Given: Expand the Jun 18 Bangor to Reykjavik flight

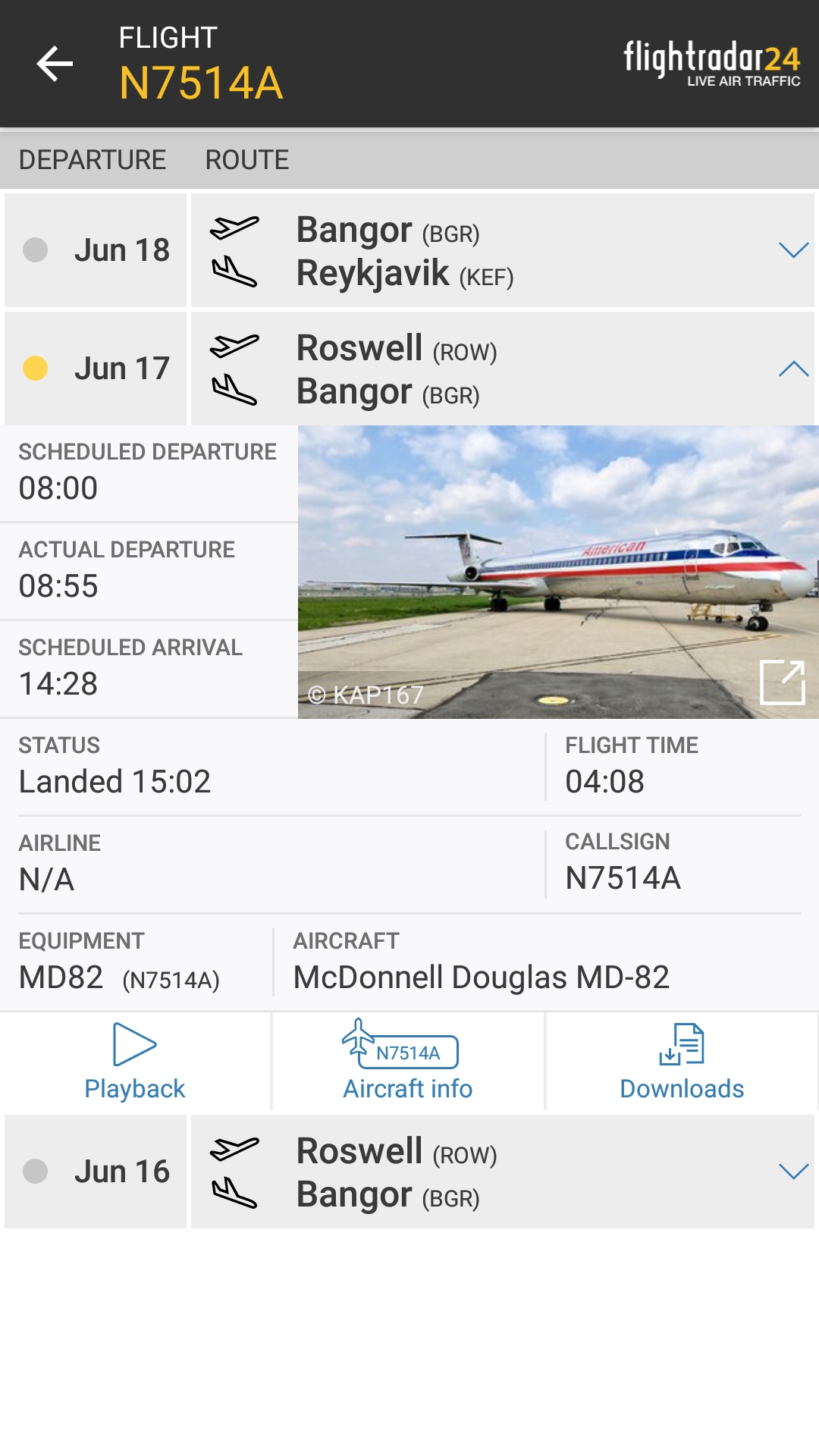Looking at the screenshot, I should [x=793, y=250].
